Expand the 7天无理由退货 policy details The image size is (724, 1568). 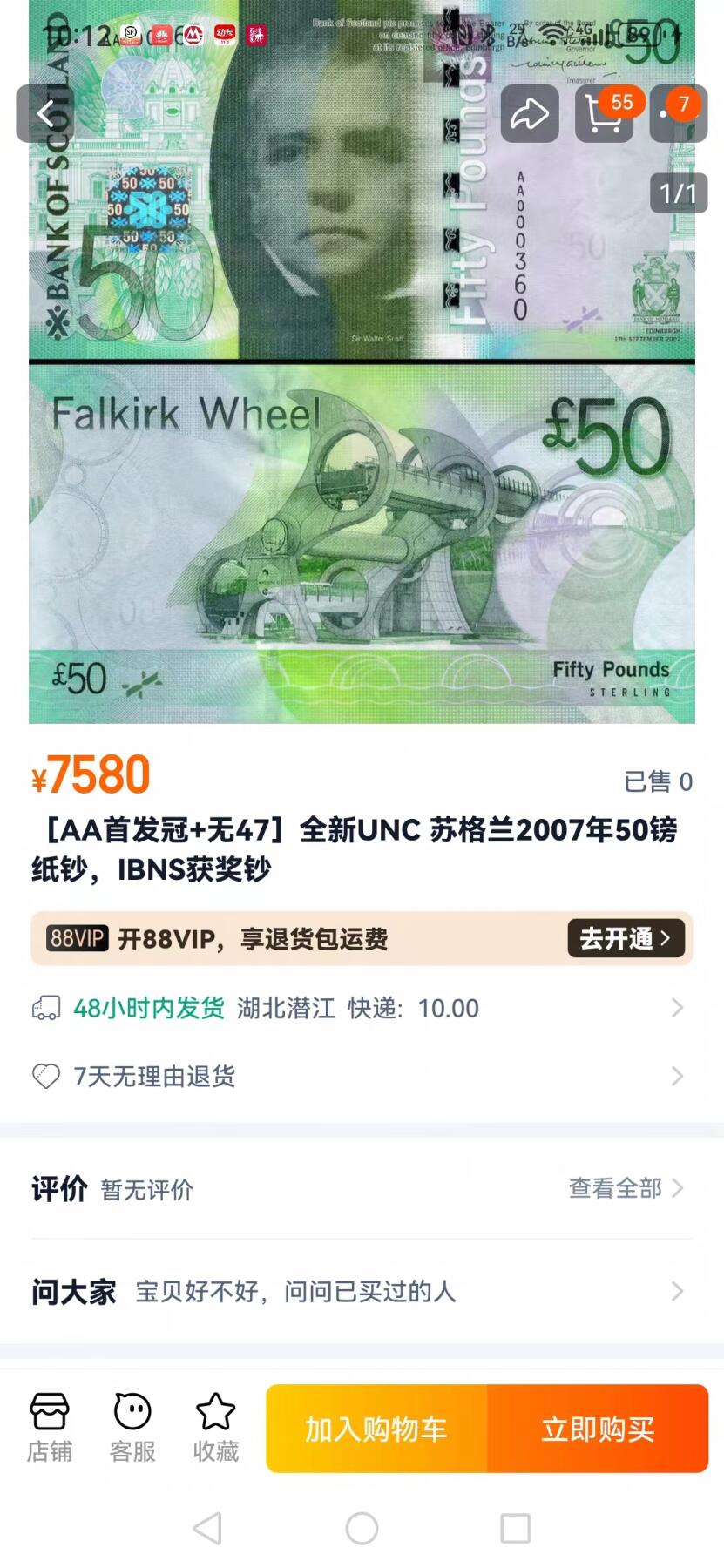tap(677, 1077)
